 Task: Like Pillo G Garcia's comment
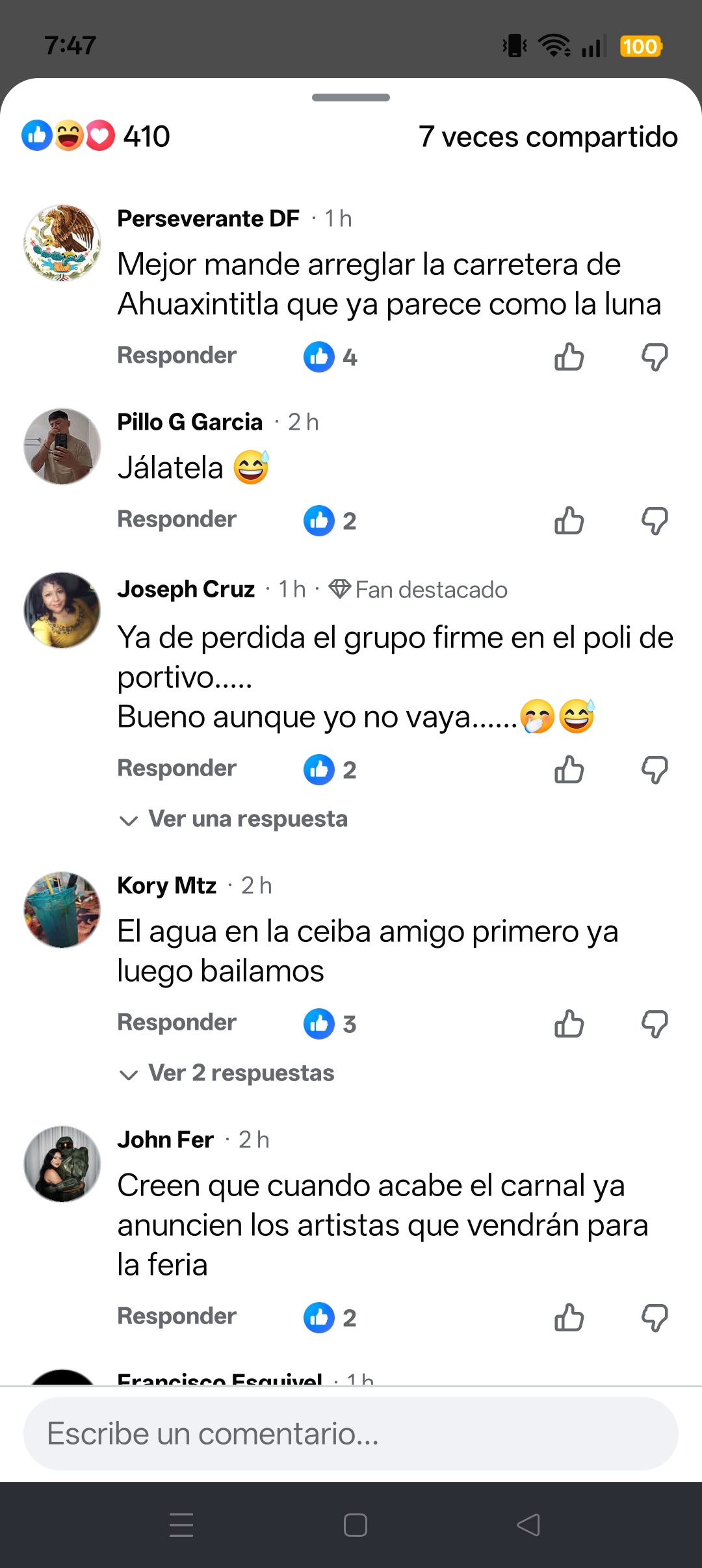click(569, 521)
